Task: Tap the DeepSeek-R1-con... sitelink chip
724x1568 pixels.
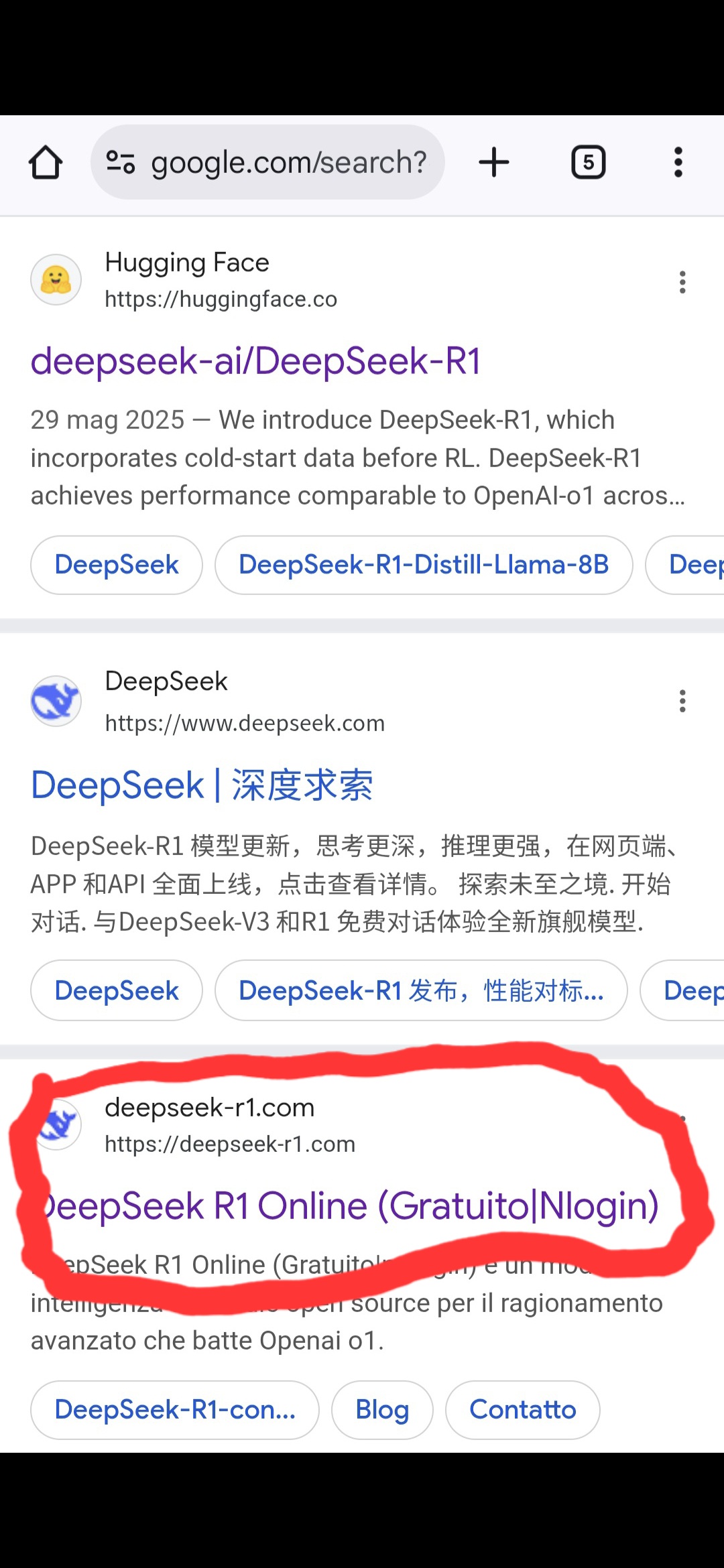Action: tap(174, 1410)
